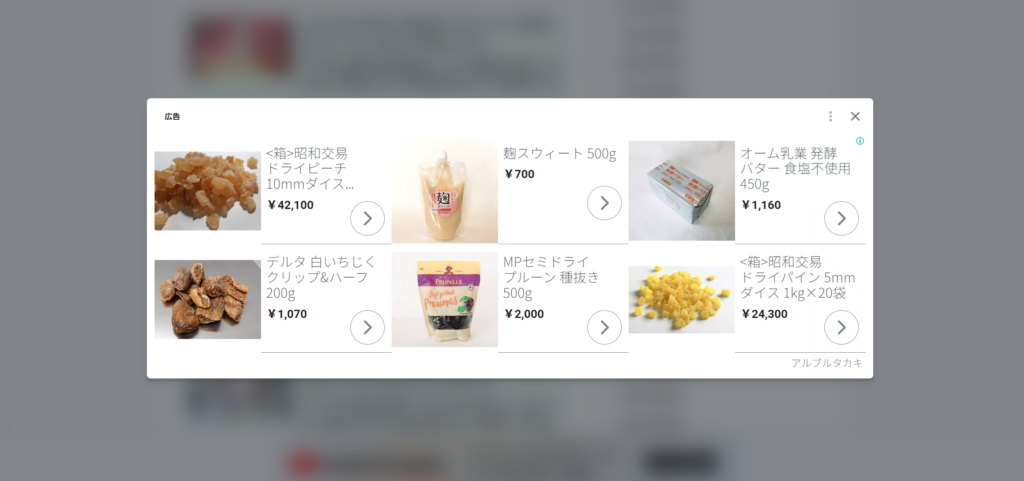View the butter box product image
The image size is (1024, 481).
point(681,191)
